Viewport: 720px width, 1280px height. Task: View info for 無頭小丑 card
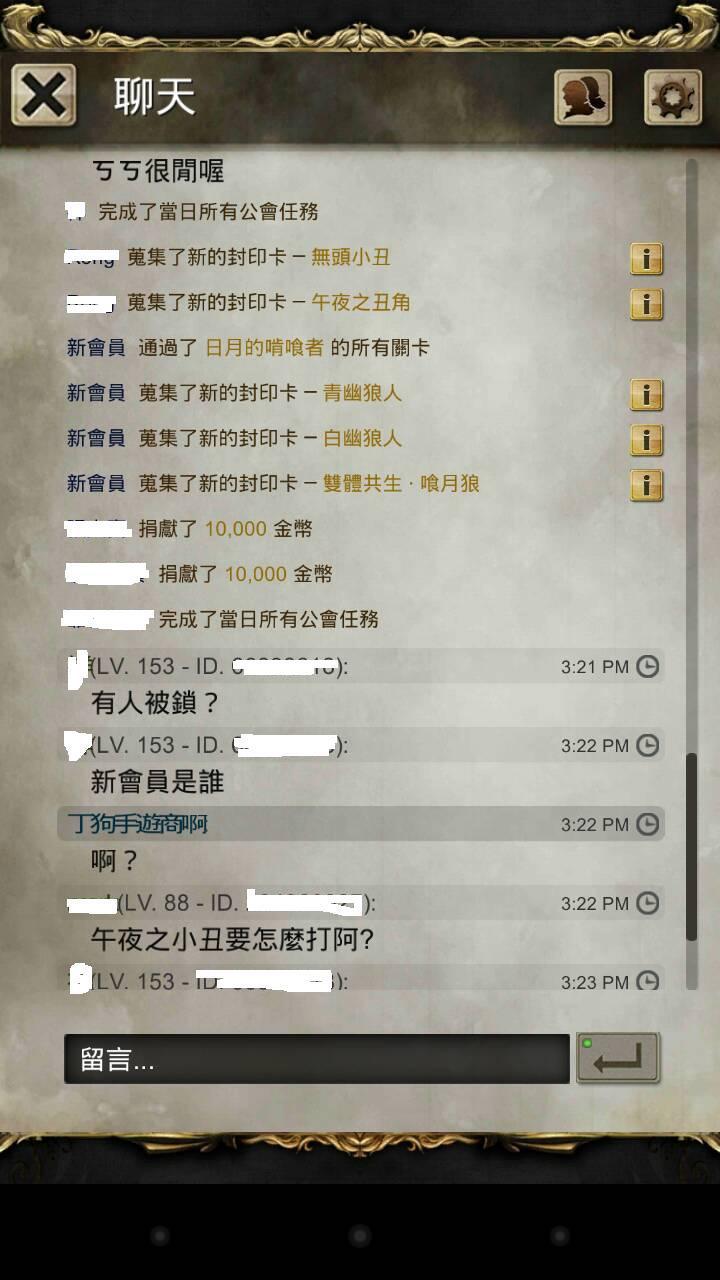tap(647, 259)
